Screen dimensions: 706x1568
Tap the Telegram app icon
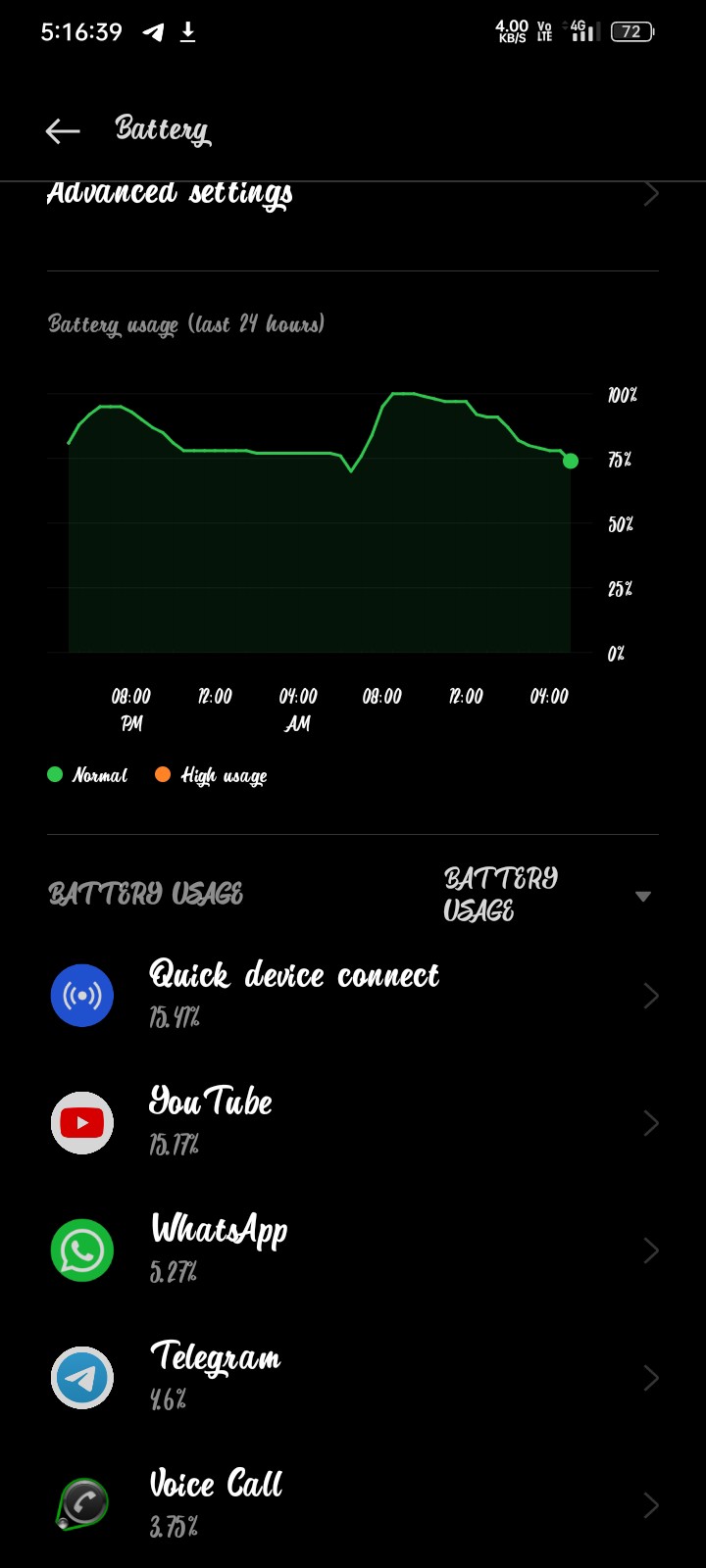click(x=82, y=1377)
